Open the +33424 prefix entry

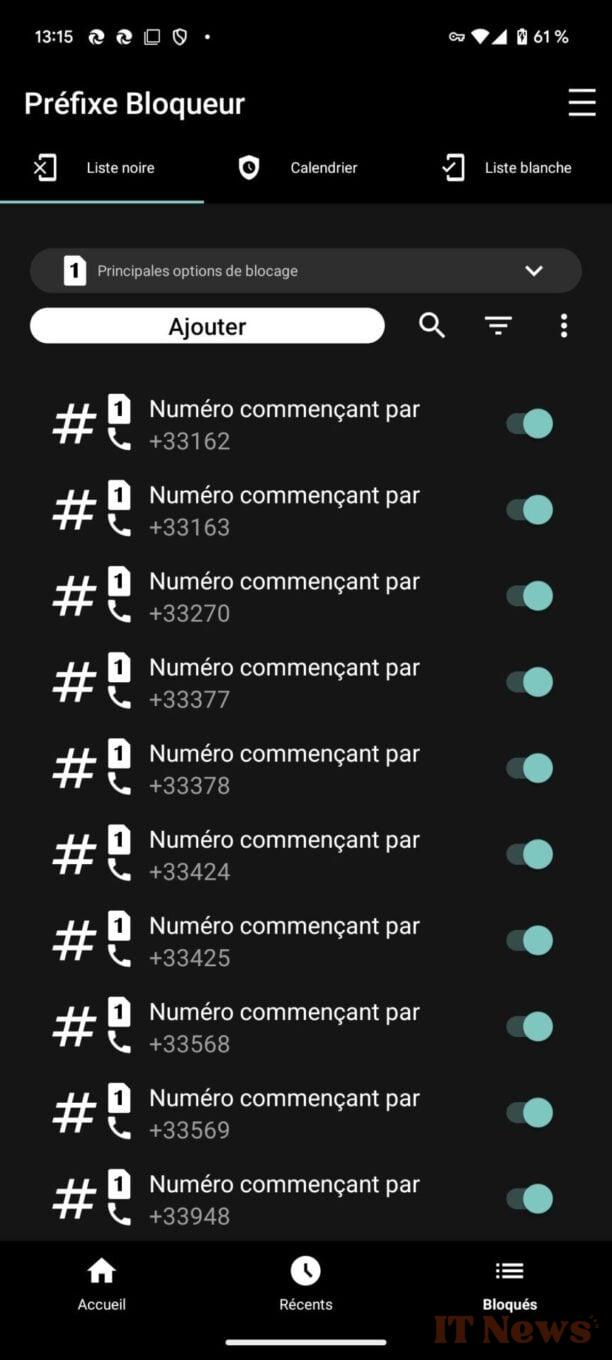click(x=284, y=854)
